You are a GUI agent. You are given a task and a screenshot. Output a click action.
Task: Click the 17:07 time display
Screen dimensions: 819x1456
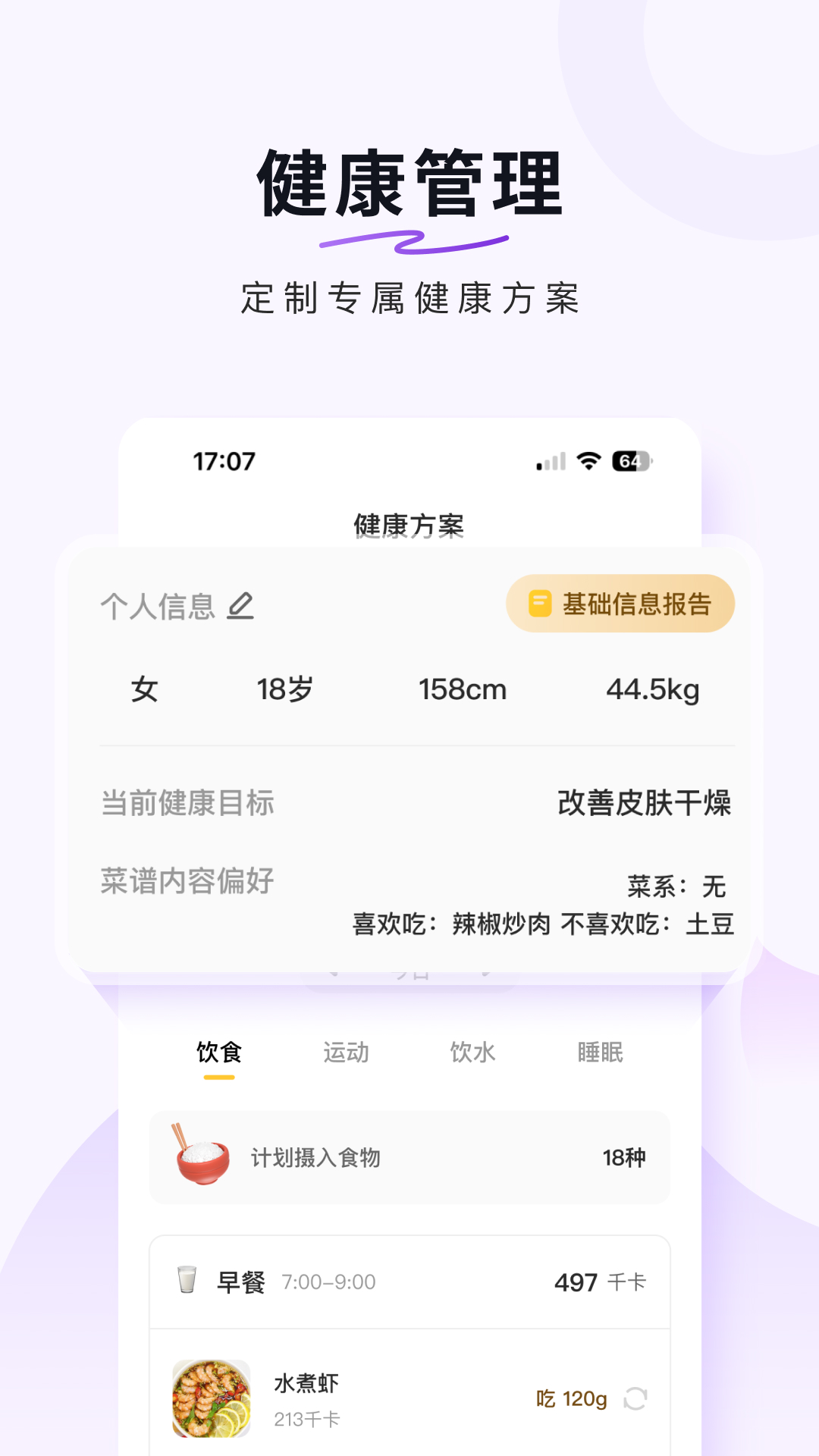(x=224, y=460)
